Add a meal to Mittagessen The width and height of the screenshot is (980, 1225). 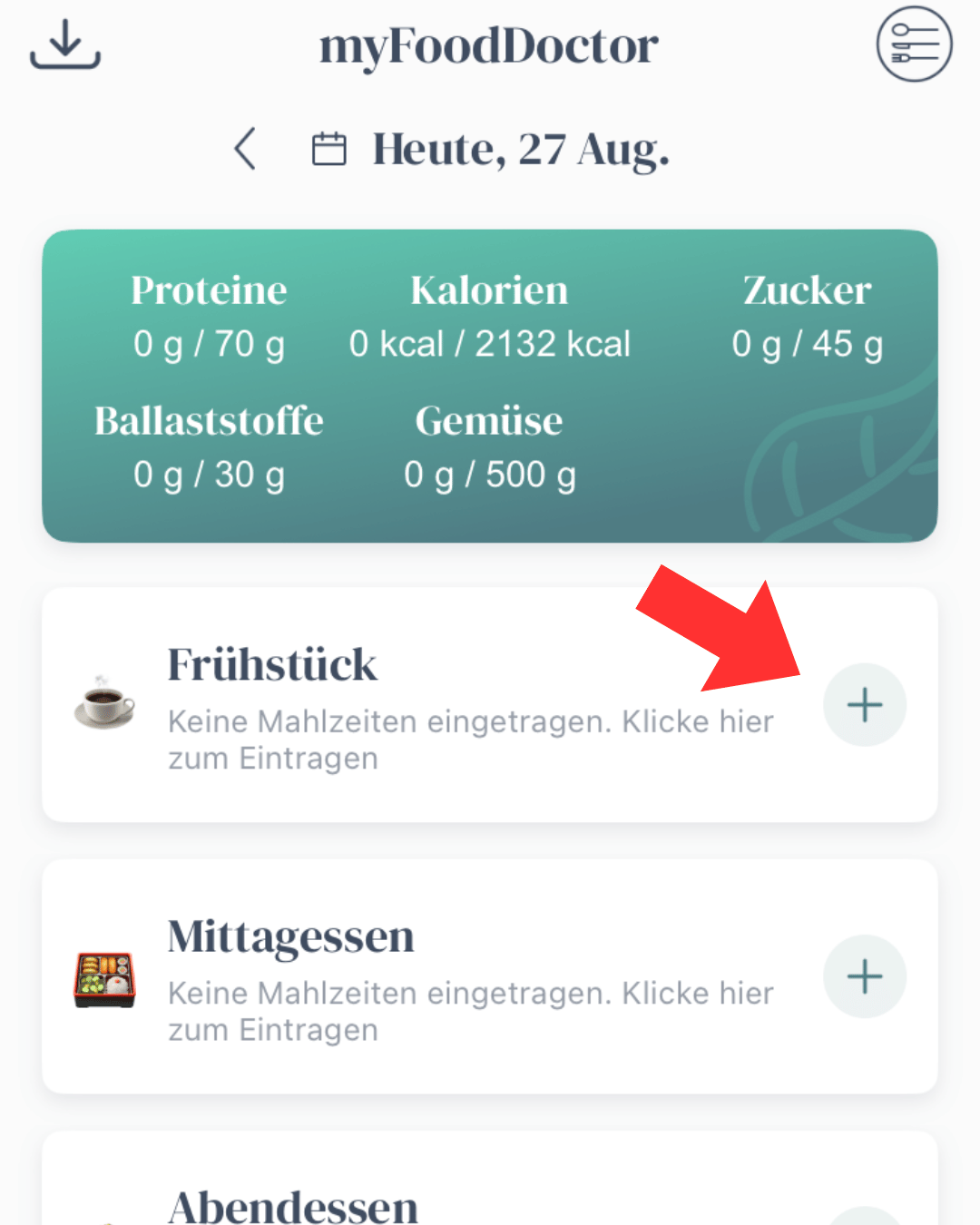[x=864, y=976]
